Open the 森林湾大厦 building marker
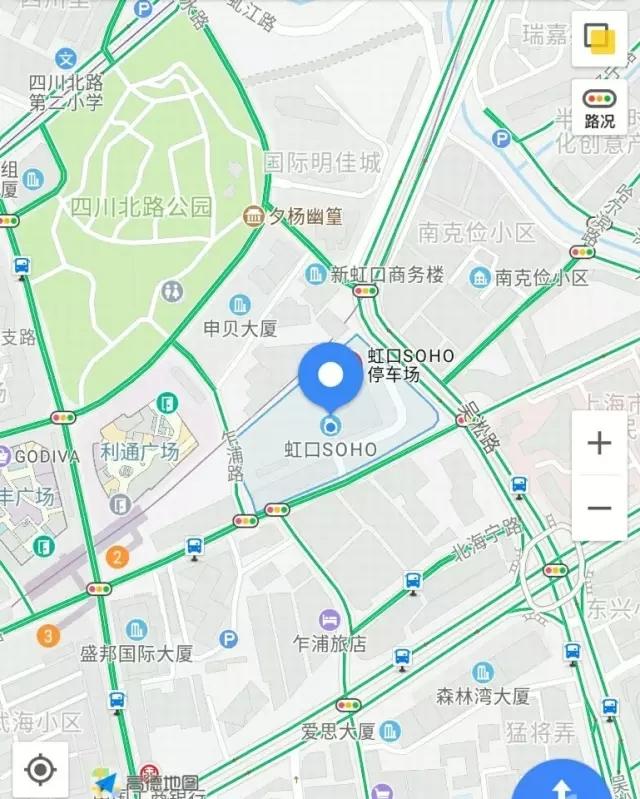The width and height of the screenshot is (640, 799). point(483,673)
